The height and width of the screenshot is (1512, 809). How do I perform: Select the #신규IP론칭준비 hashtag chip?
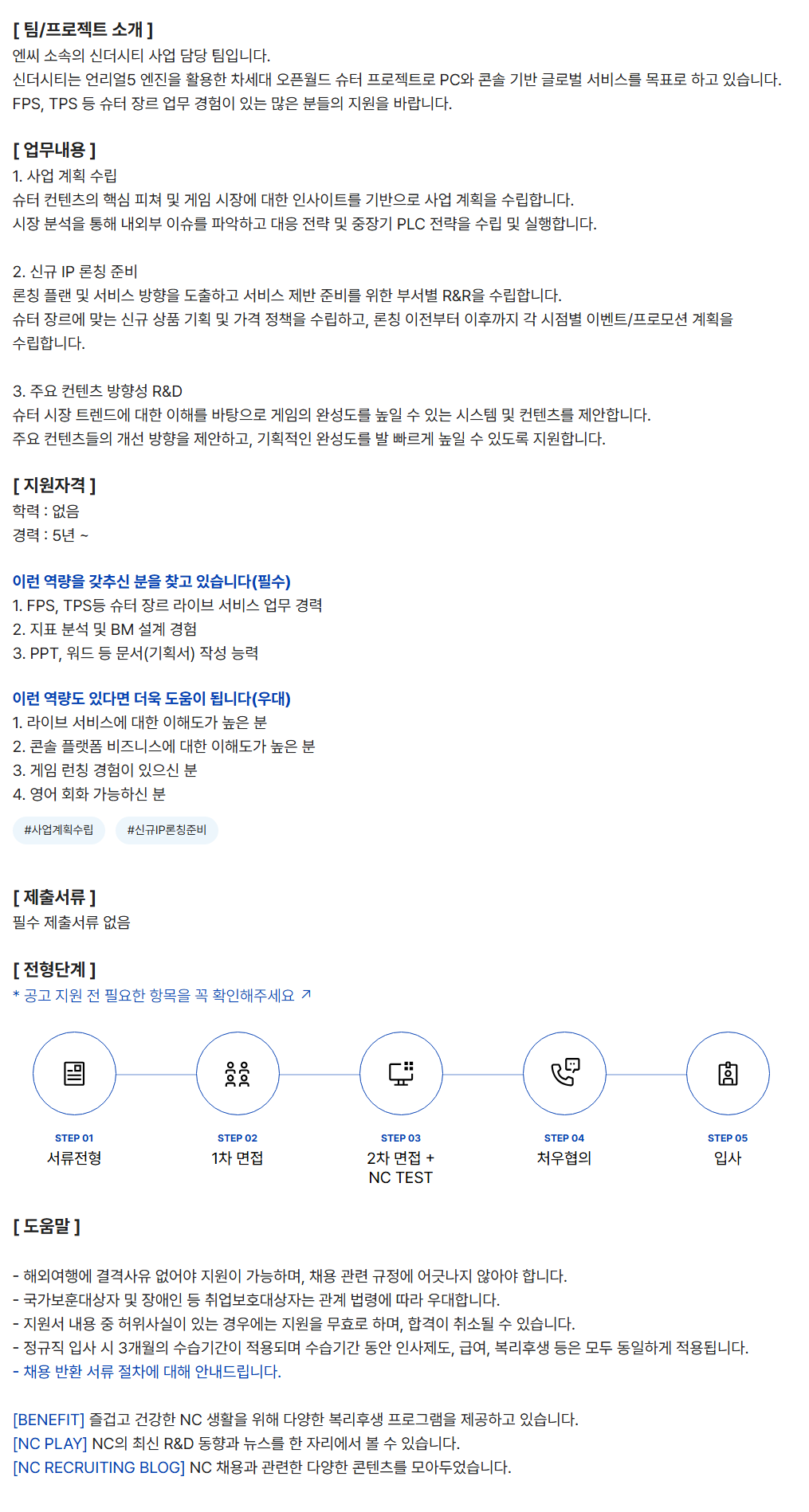(167, 830)
